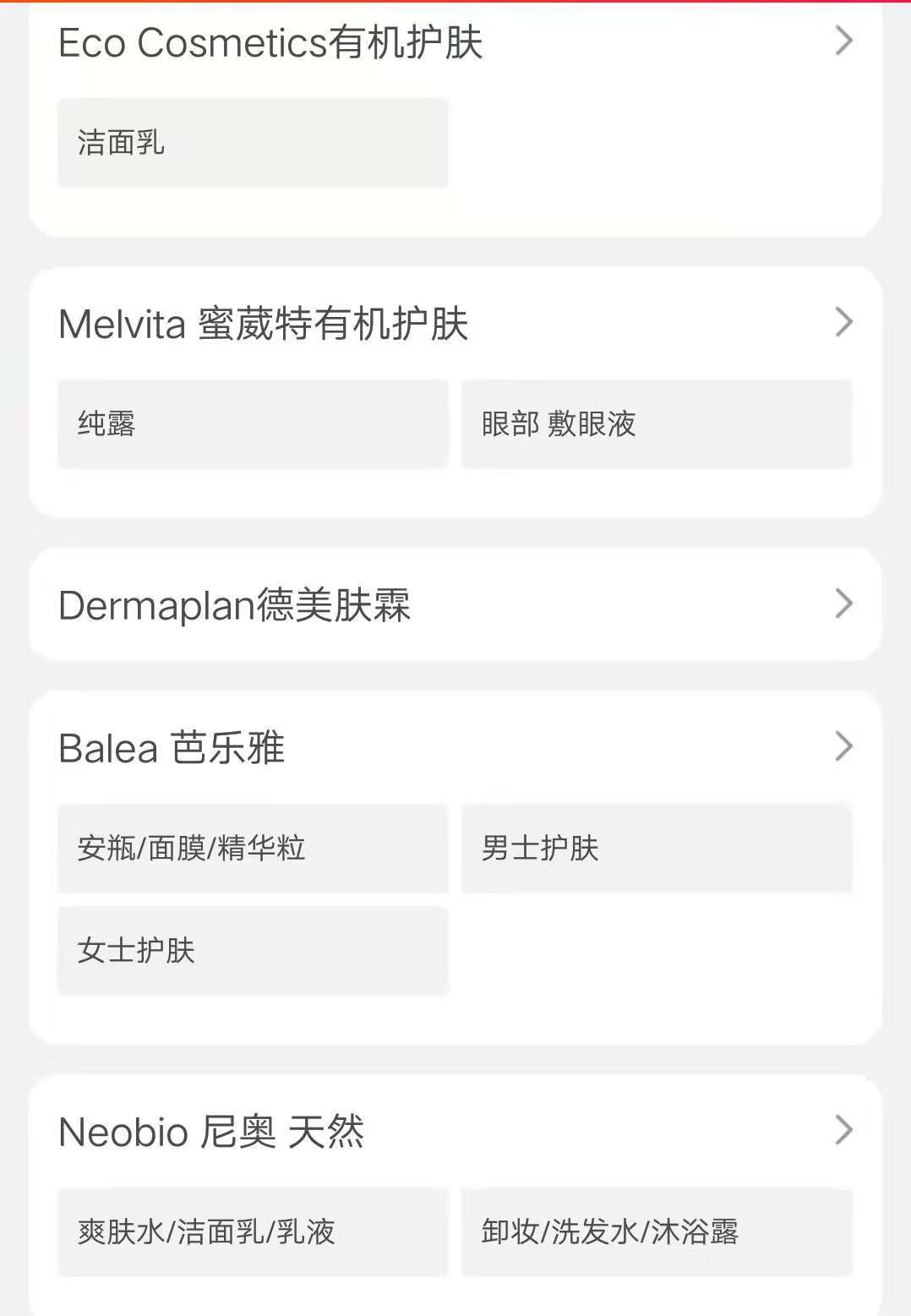This screenshot has height=1316, width=911.
Task: Open Dermaplan德美肤霖 category
Action: point(235,605)
